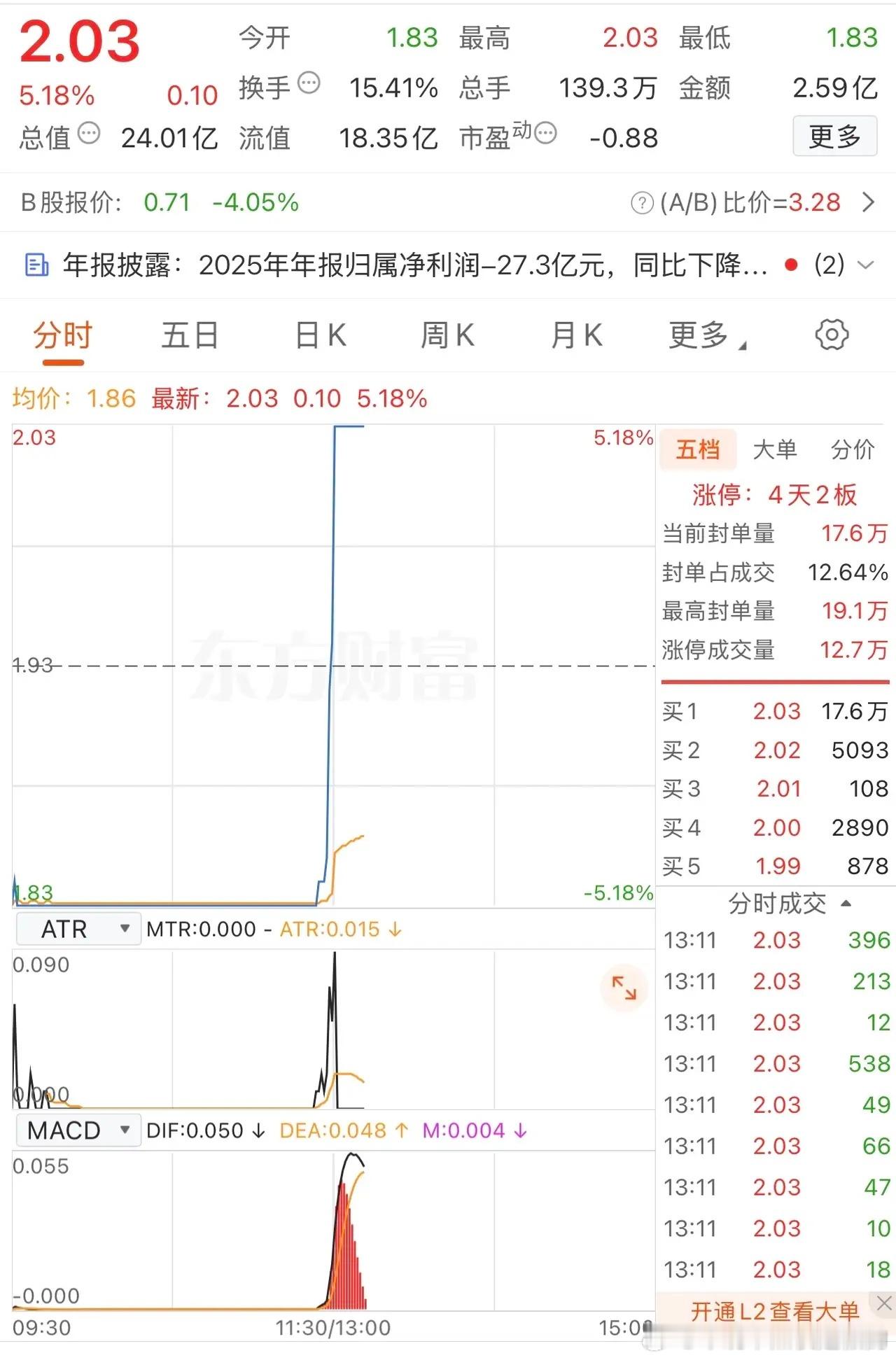
Task: Switch to the 日K tab
Action: tap(319, 335)
